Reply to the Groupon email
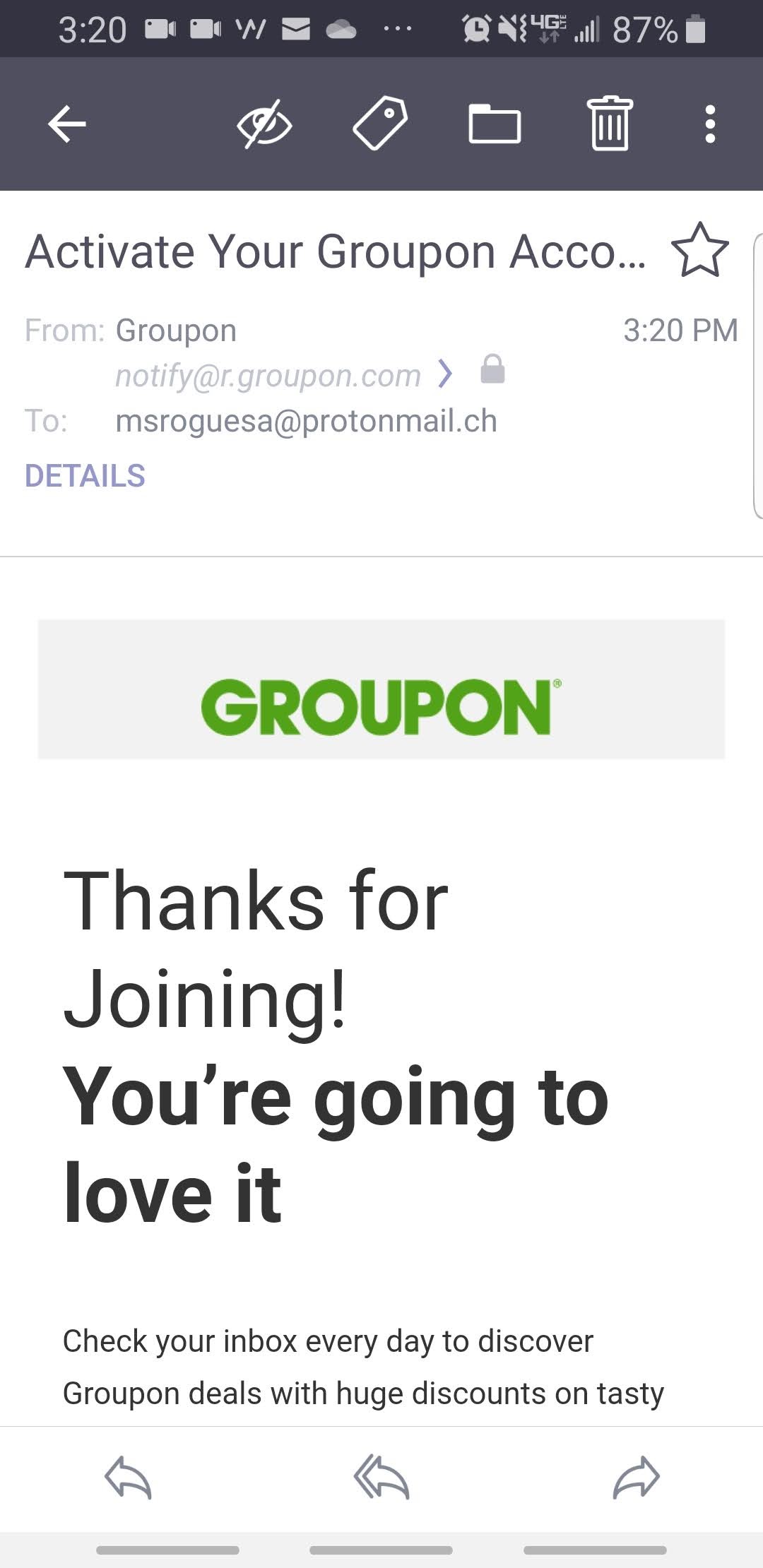The image size is (763, 1568). coord(128,1478)
